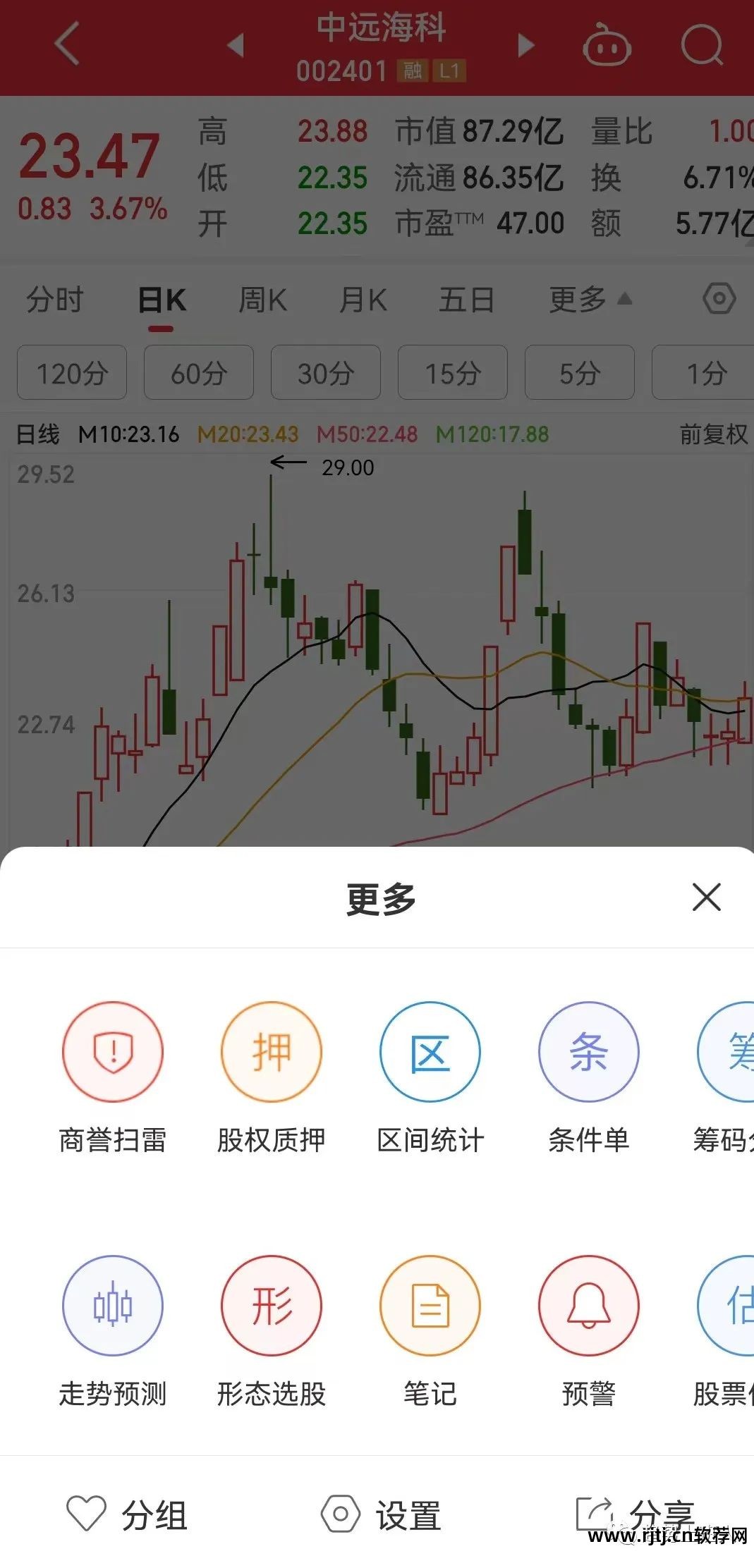Screen dimensions: 754x1568
Task: Add stock to 分组
Action: click(127, 1514)
